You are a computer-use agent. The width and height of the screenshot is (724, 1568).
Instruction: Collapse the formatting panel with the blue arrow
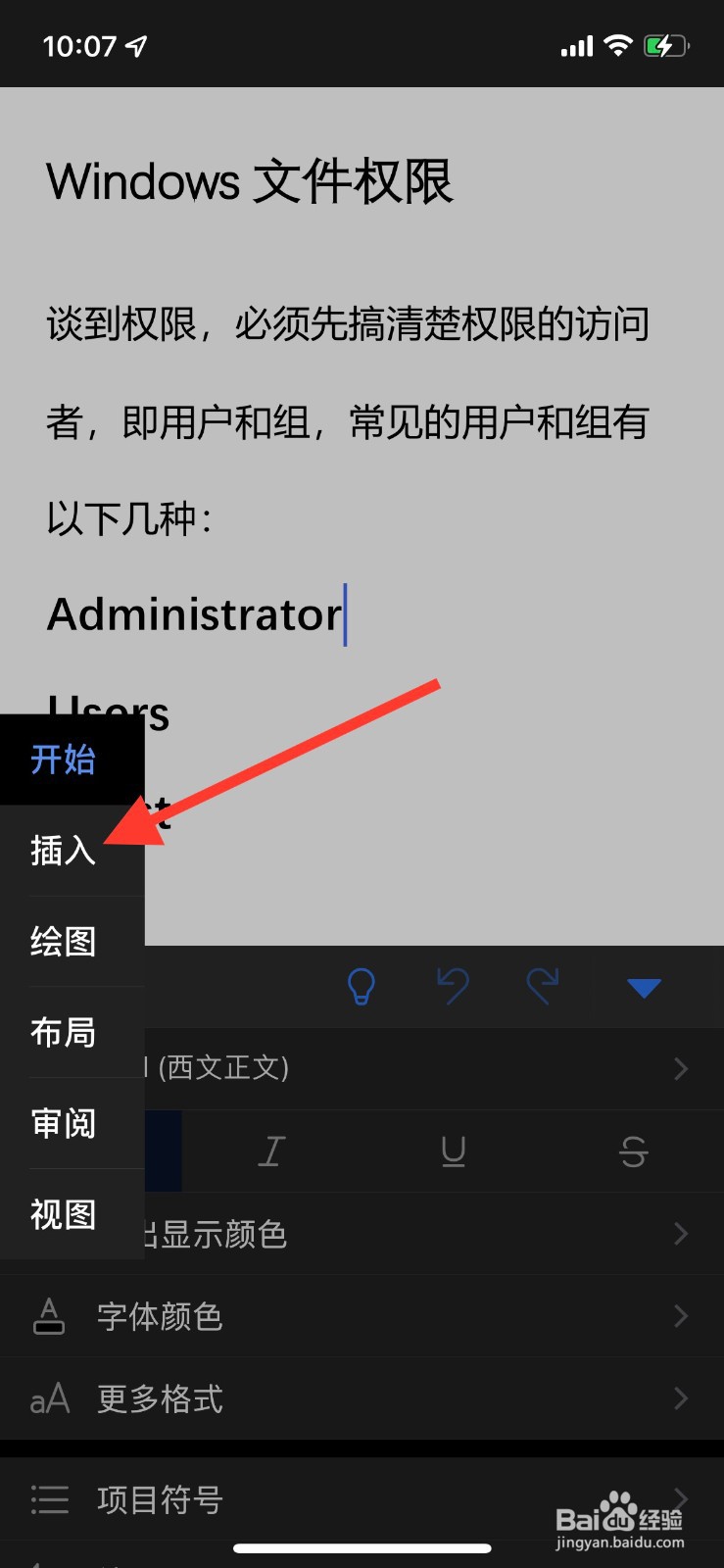pos(642,987)
